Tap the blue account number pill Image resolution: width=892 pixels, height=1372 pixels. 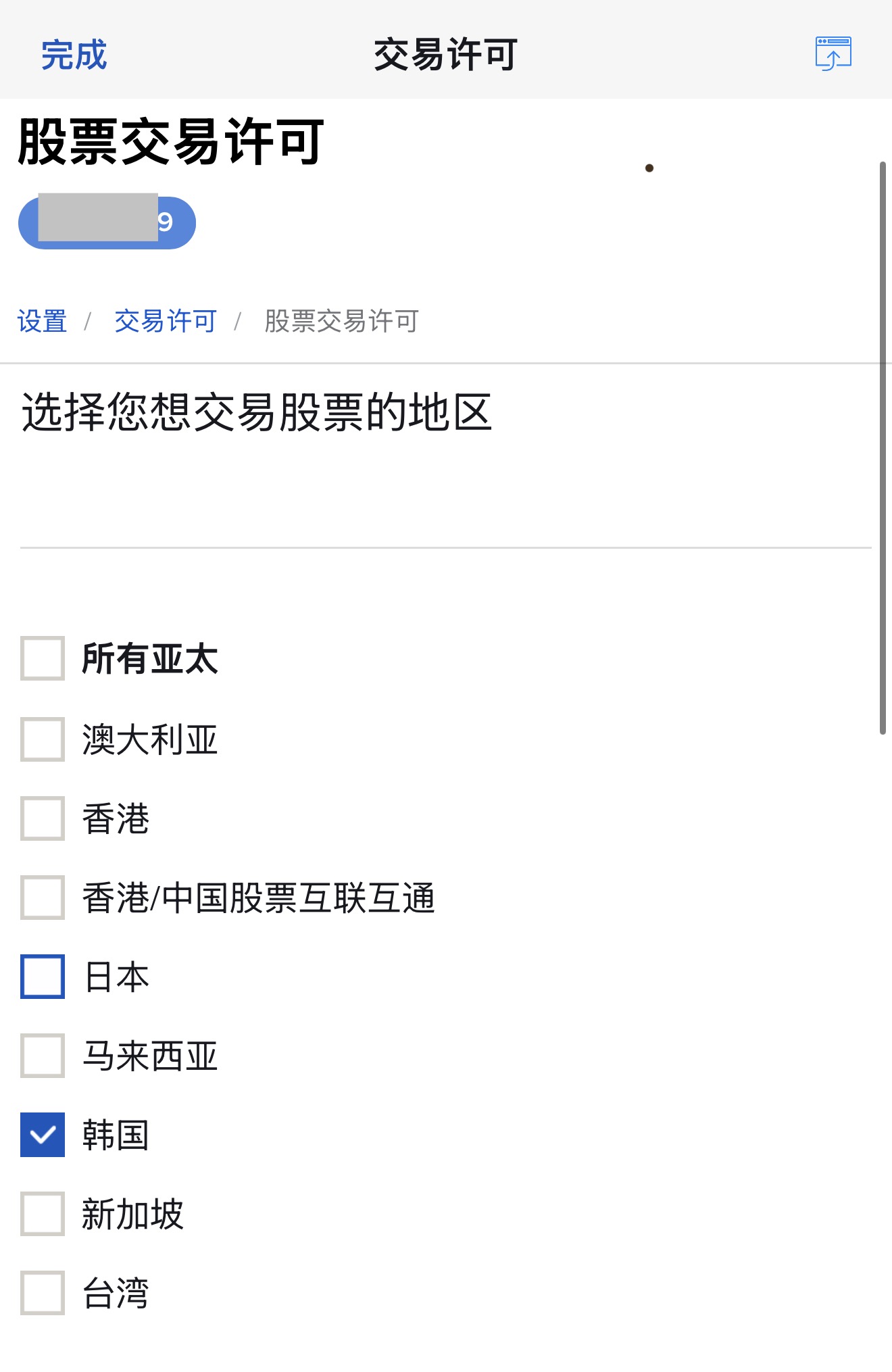(x=106, y=223)
